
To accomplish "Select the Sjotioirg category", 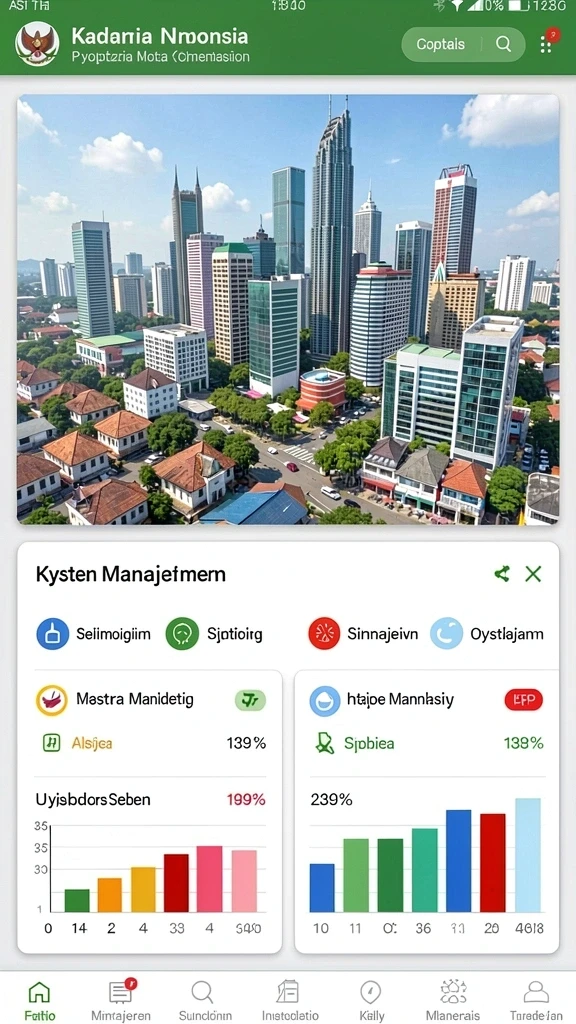I will 214,633.
